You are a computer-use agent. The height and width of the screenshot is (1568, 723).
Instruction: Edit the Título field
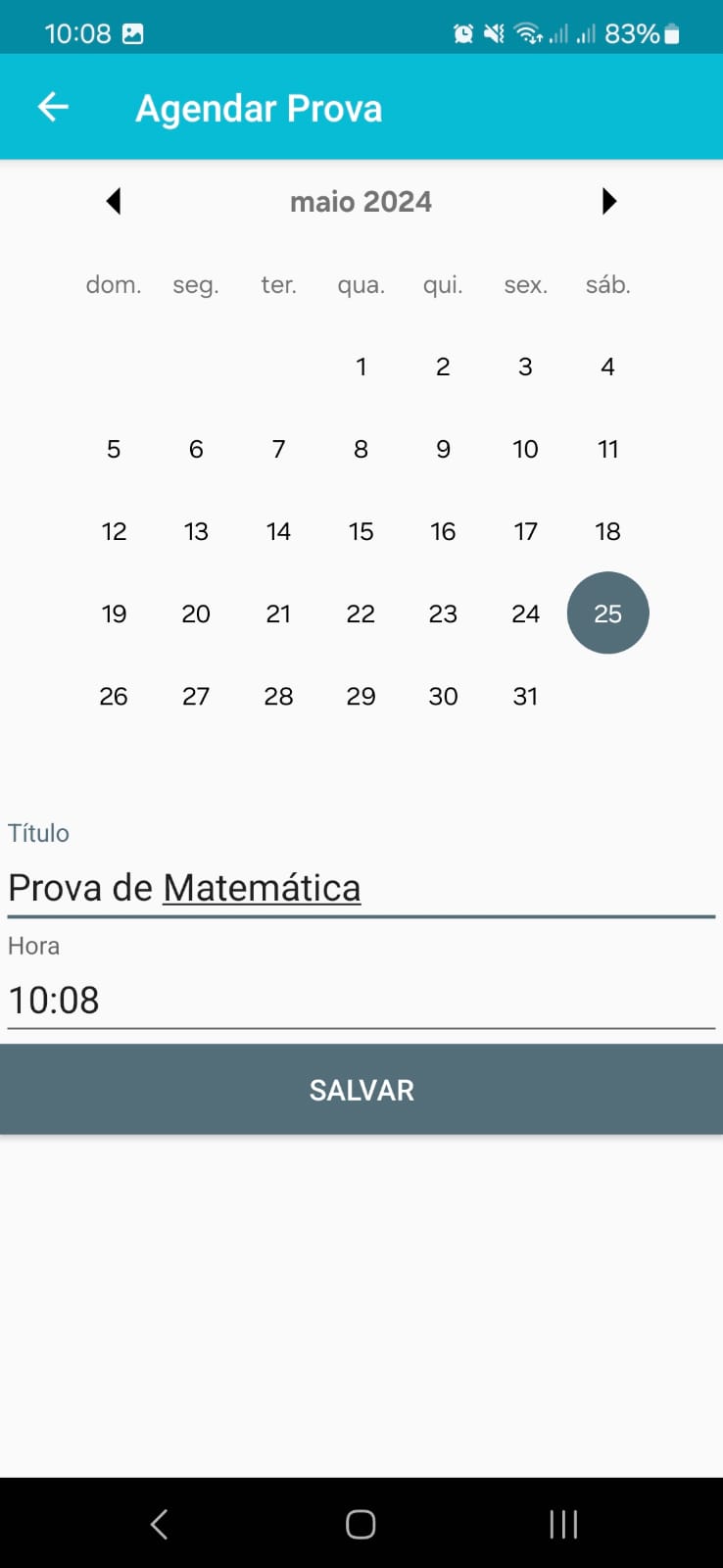[x=361, y=888]
